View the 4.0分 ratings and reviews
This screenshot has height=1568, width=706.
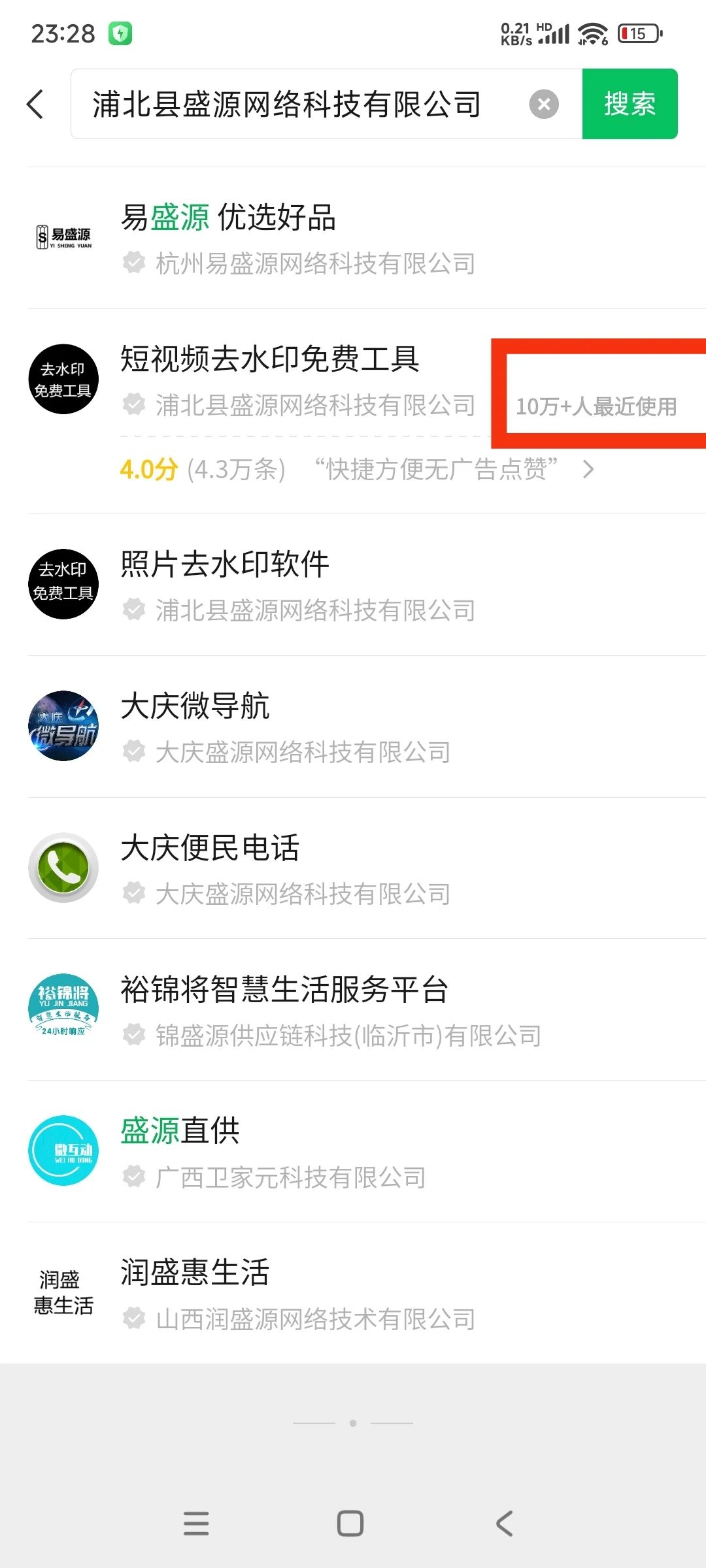[356, 469]
